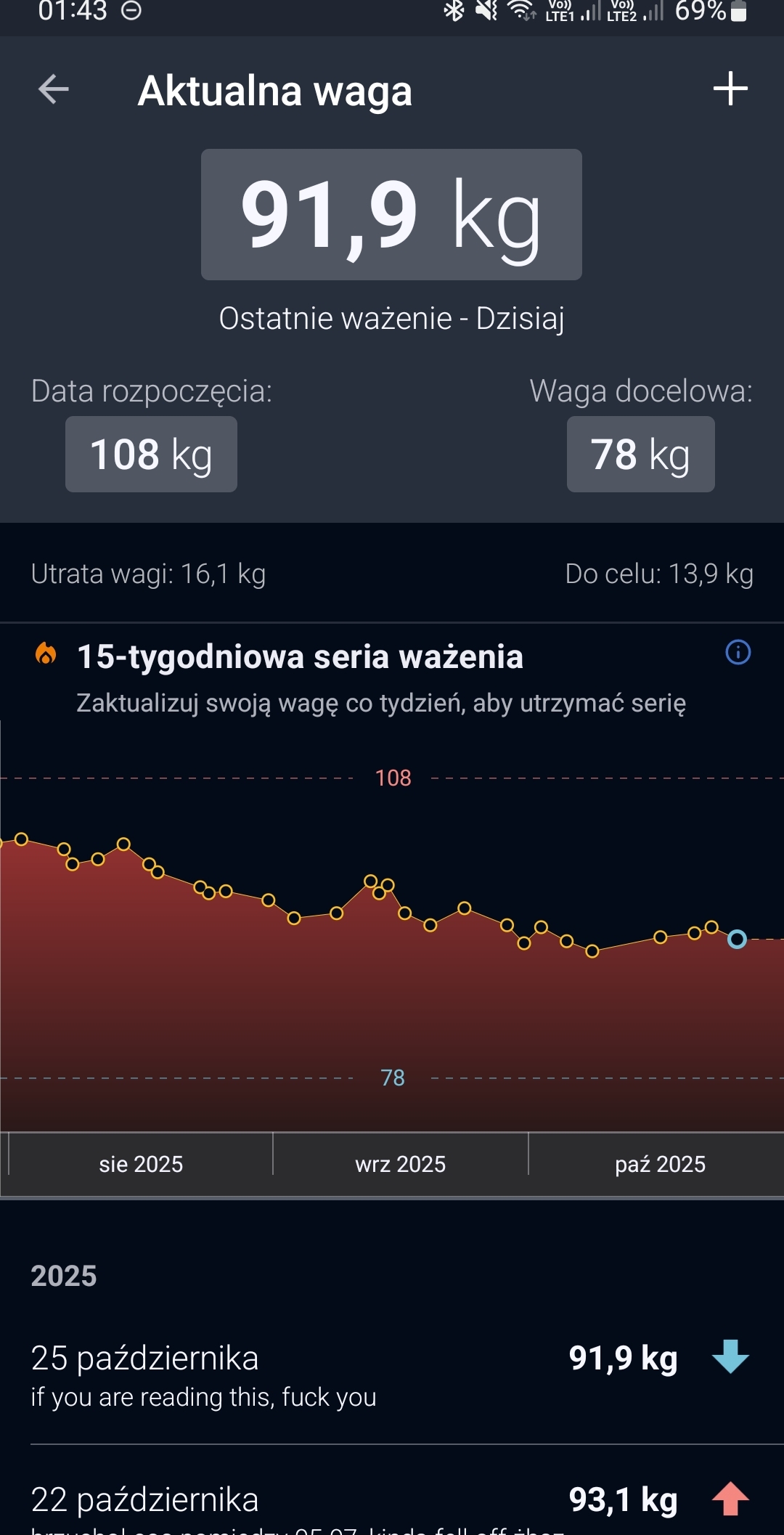
Task: Go back from Aktualna waga screen
Action: click(54, 90)
